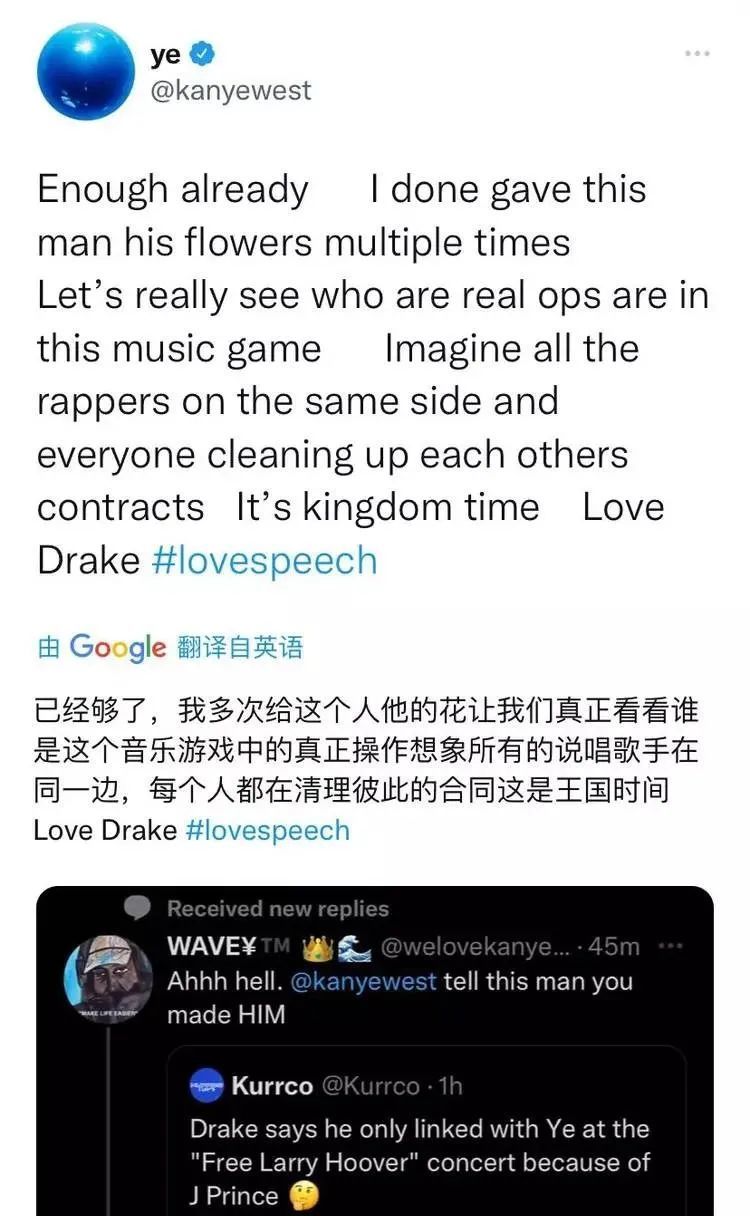This screenshot has width=750, height=1216.
Task: Tap the Google translated-from-English label
Action: point(170,647)
